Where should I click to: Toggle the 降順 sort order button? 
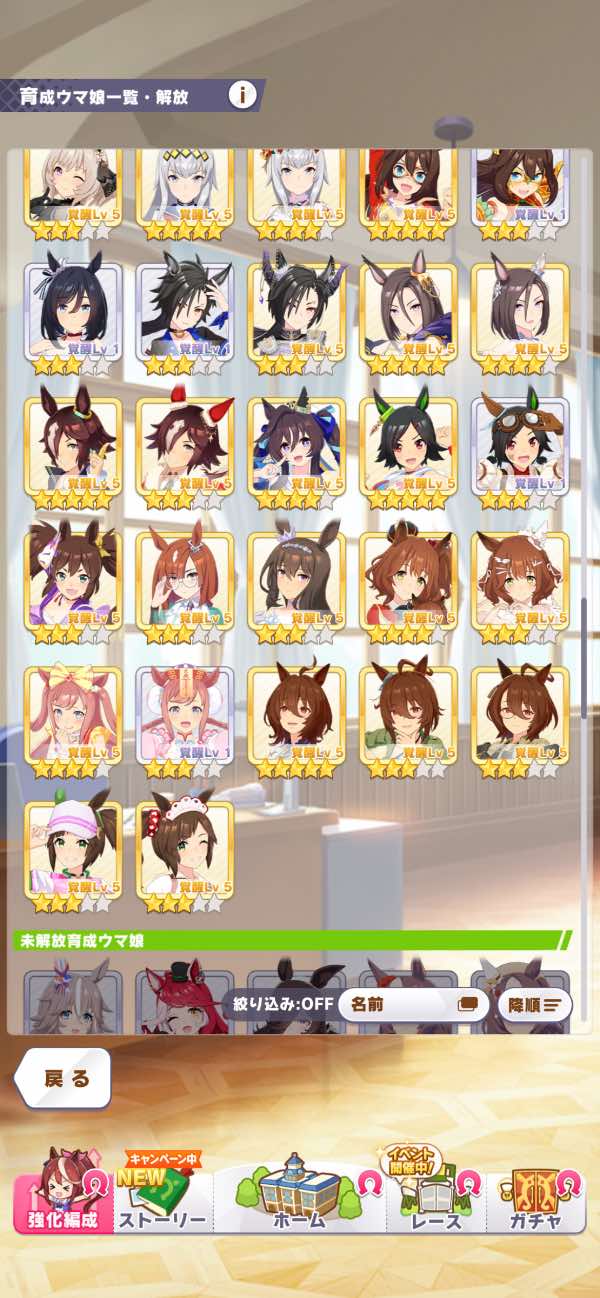(x=534, y=1004)
